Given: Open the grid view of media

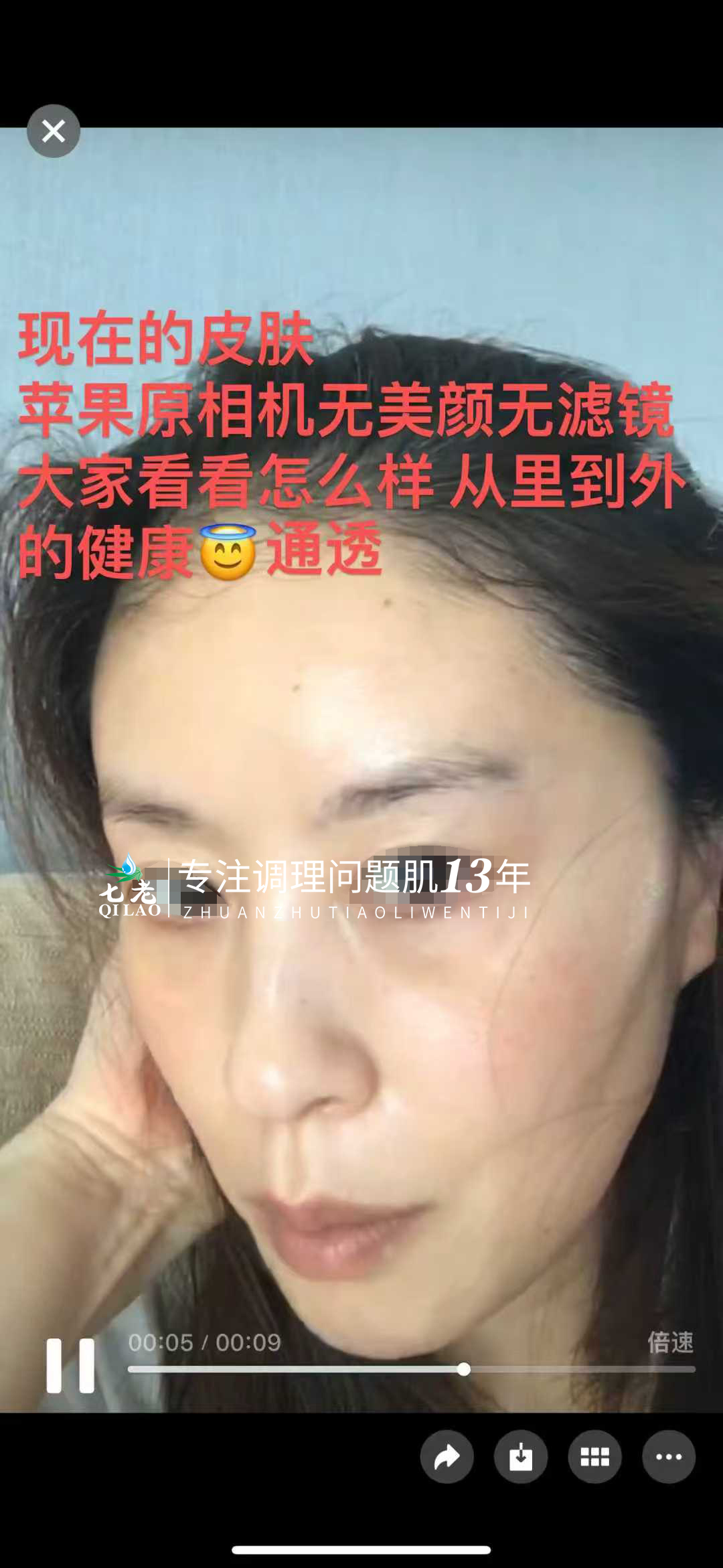Looking at the screenshot, I should (594, 1456).
